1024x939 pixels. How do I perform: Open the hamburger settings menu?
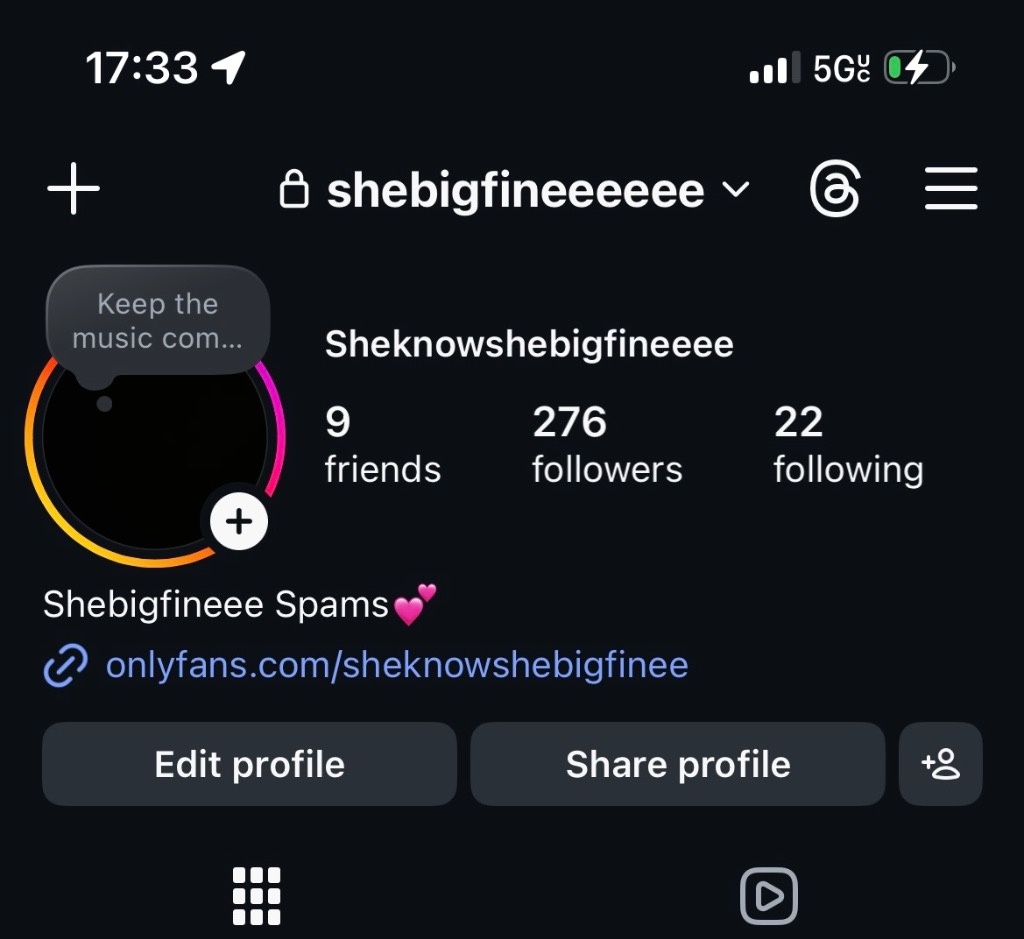(950, 189)
